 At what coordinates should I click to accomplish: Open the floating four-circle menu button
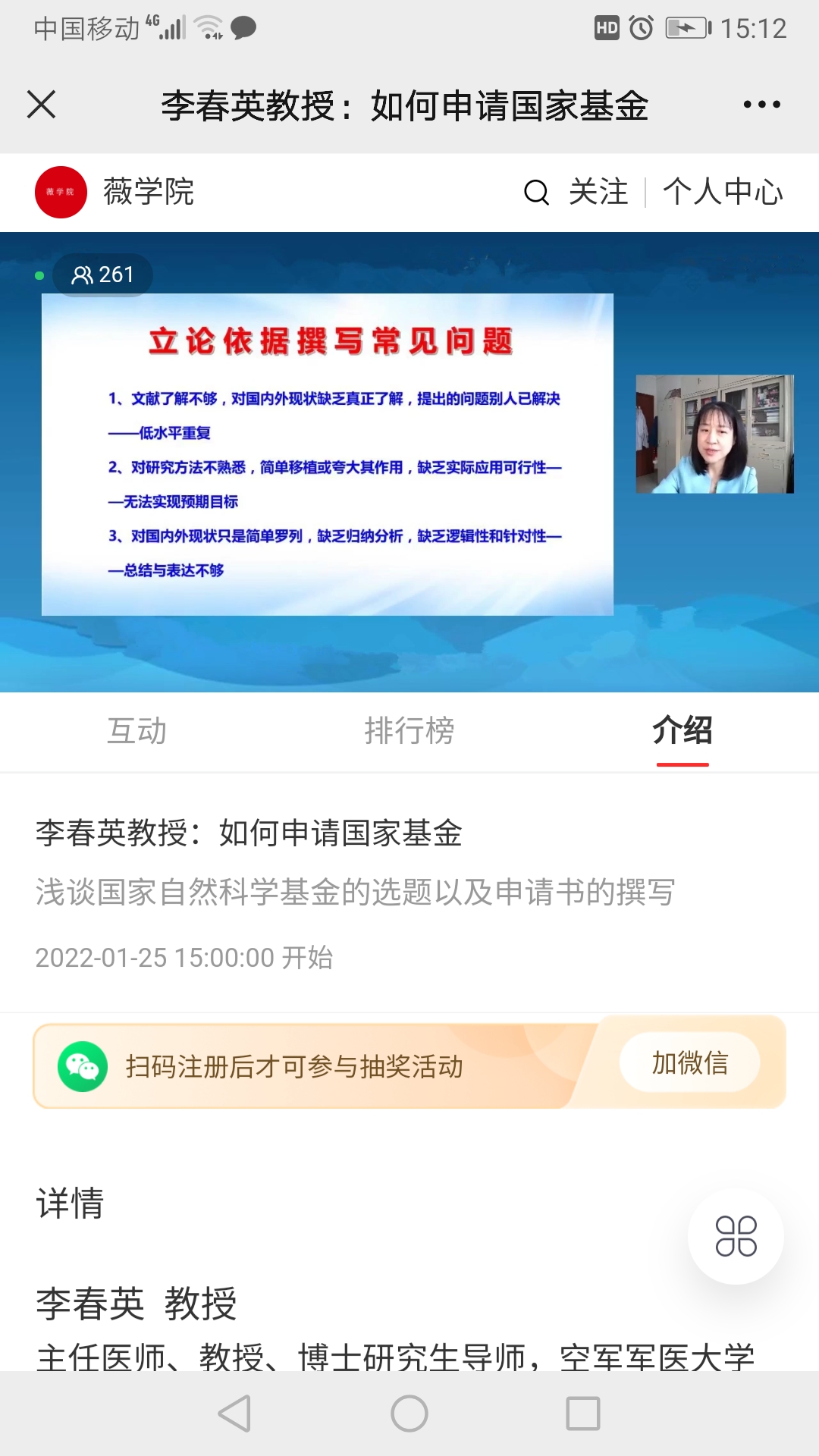tap(736, 1236)
